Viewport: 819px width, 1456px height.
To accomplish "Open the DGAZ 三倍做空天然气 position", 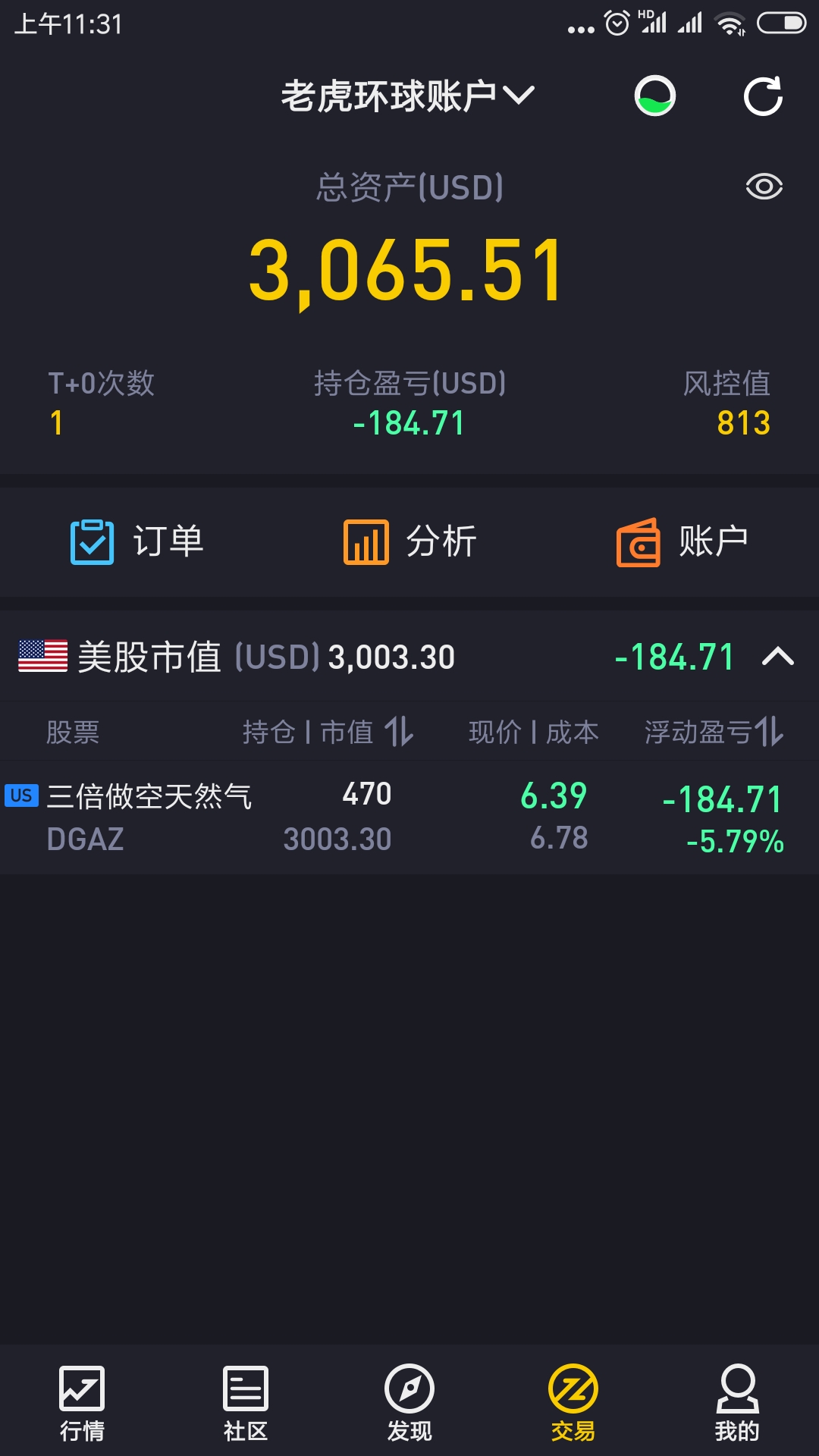I will (409, 817).
